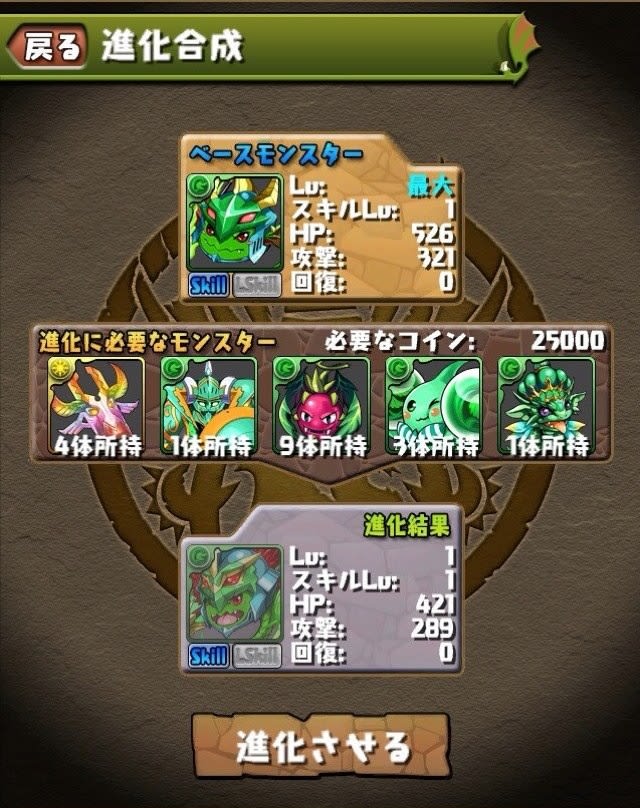View the evolution result's Skill

pos(209,656)
